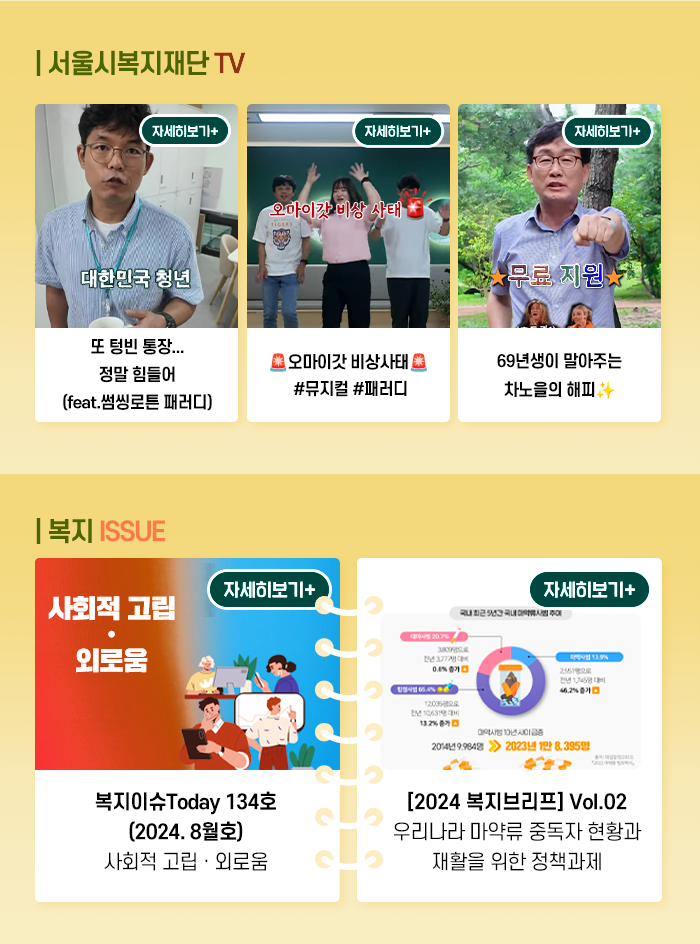View details of 69년생 차노을의 해피 video
This screenshot has height=944, width=700.
tap(607, 130)
